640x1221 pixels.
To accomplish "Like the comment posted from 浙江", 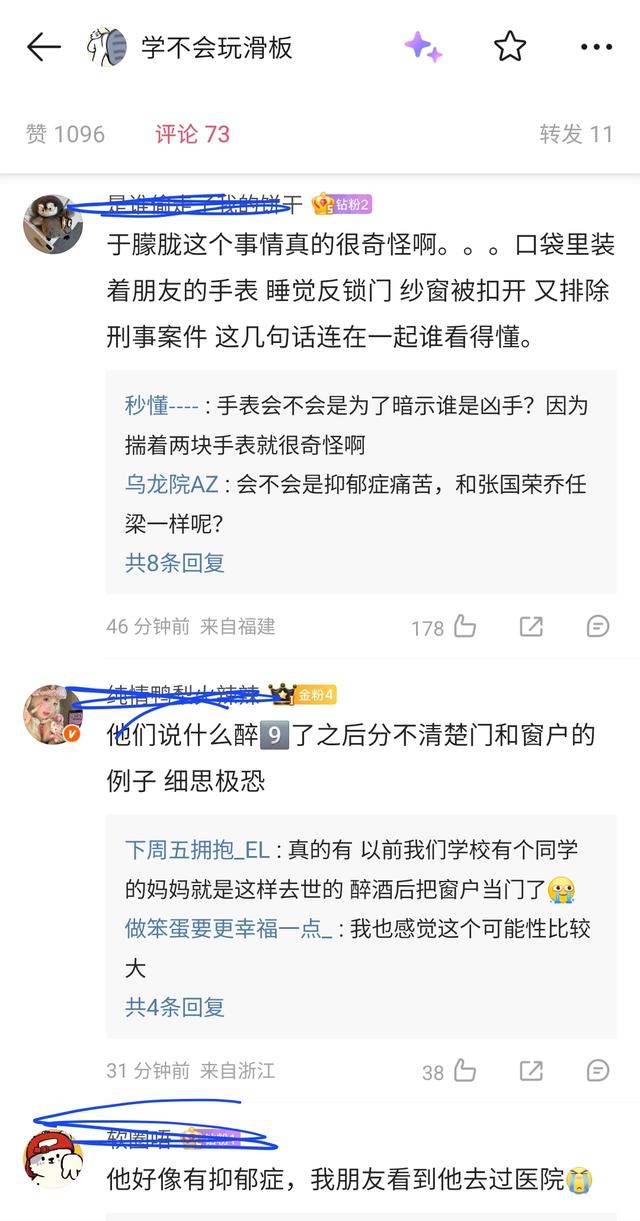I will pos(465,1071).
